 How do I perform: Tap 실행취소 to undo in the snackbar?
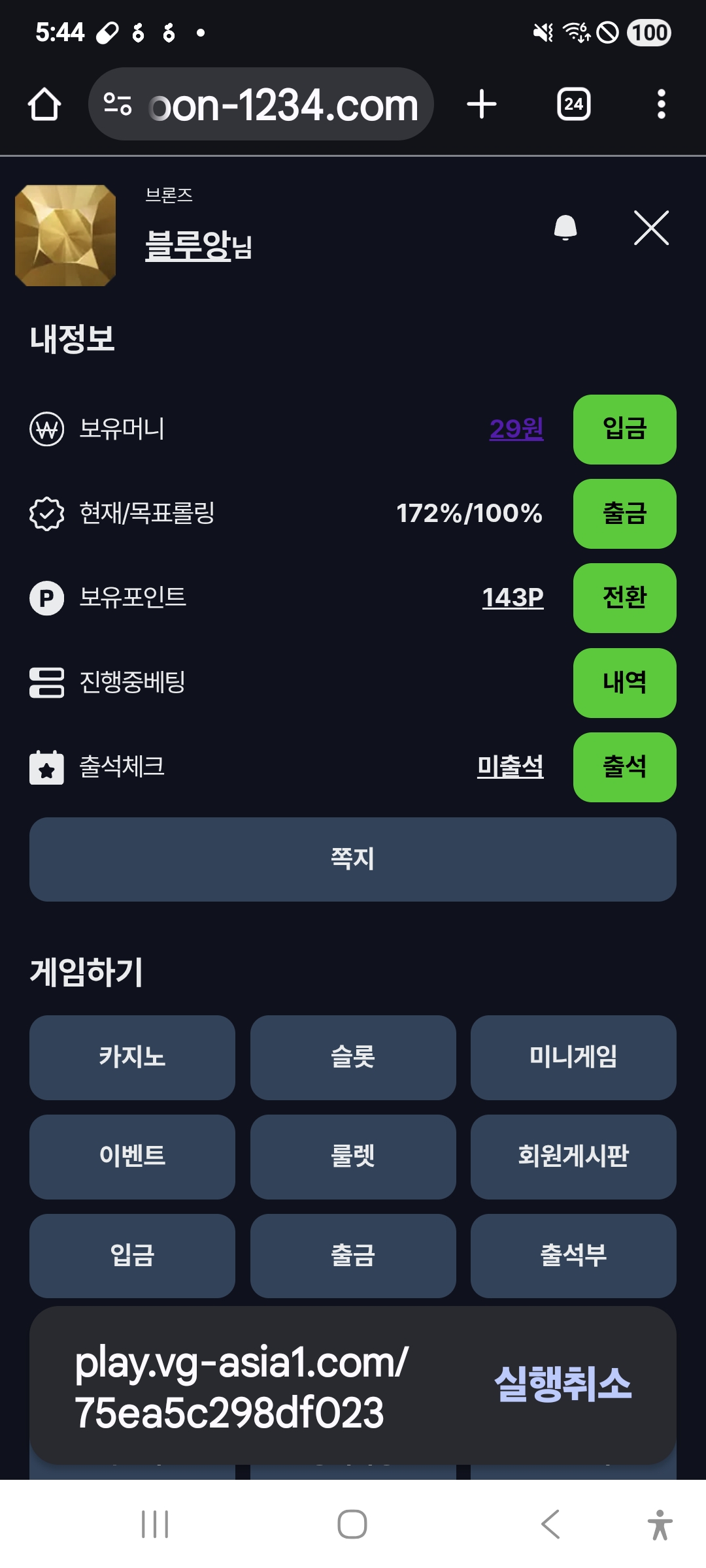tap(562, 1384)
